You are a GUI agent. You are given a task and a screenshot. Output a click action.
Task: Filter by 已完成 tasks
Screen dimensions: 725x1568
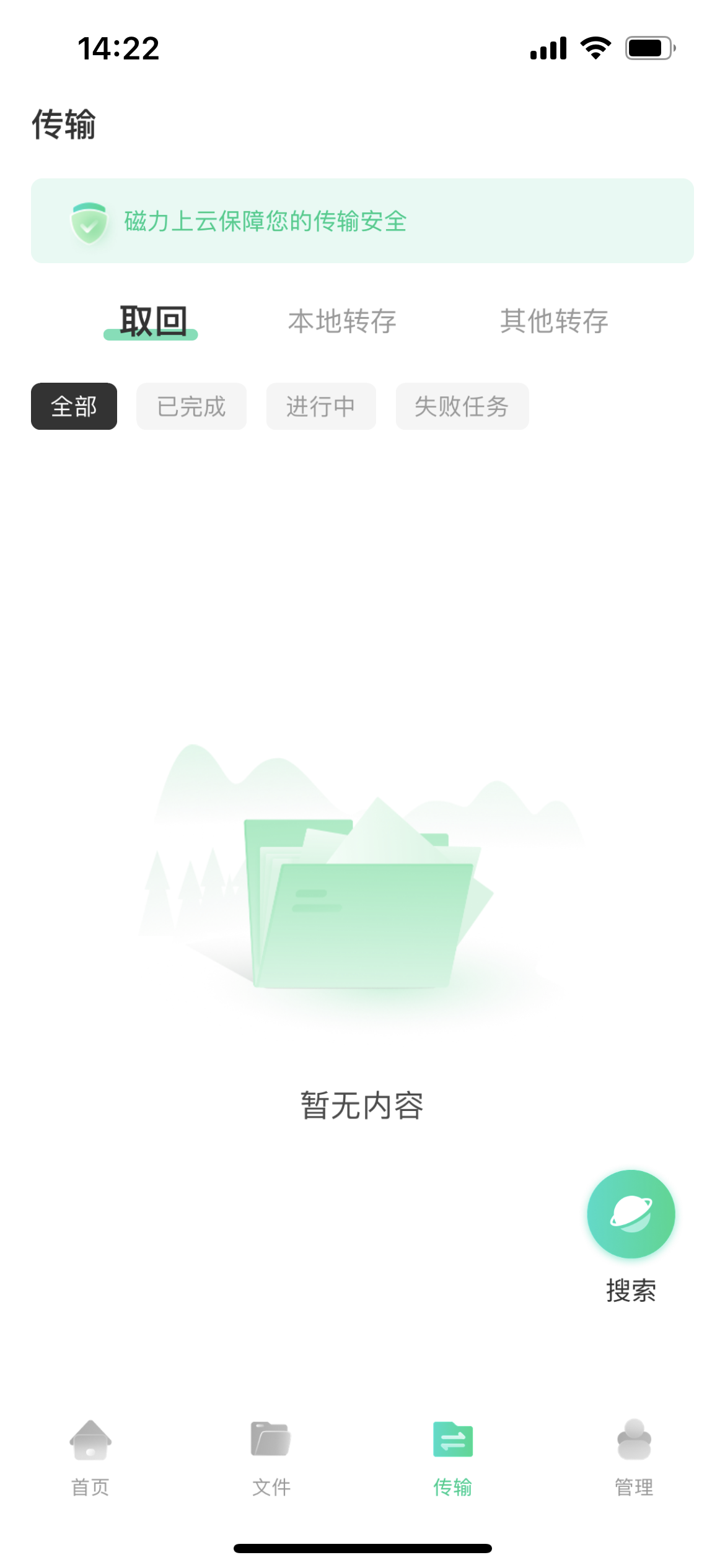[x=191, y=406]
